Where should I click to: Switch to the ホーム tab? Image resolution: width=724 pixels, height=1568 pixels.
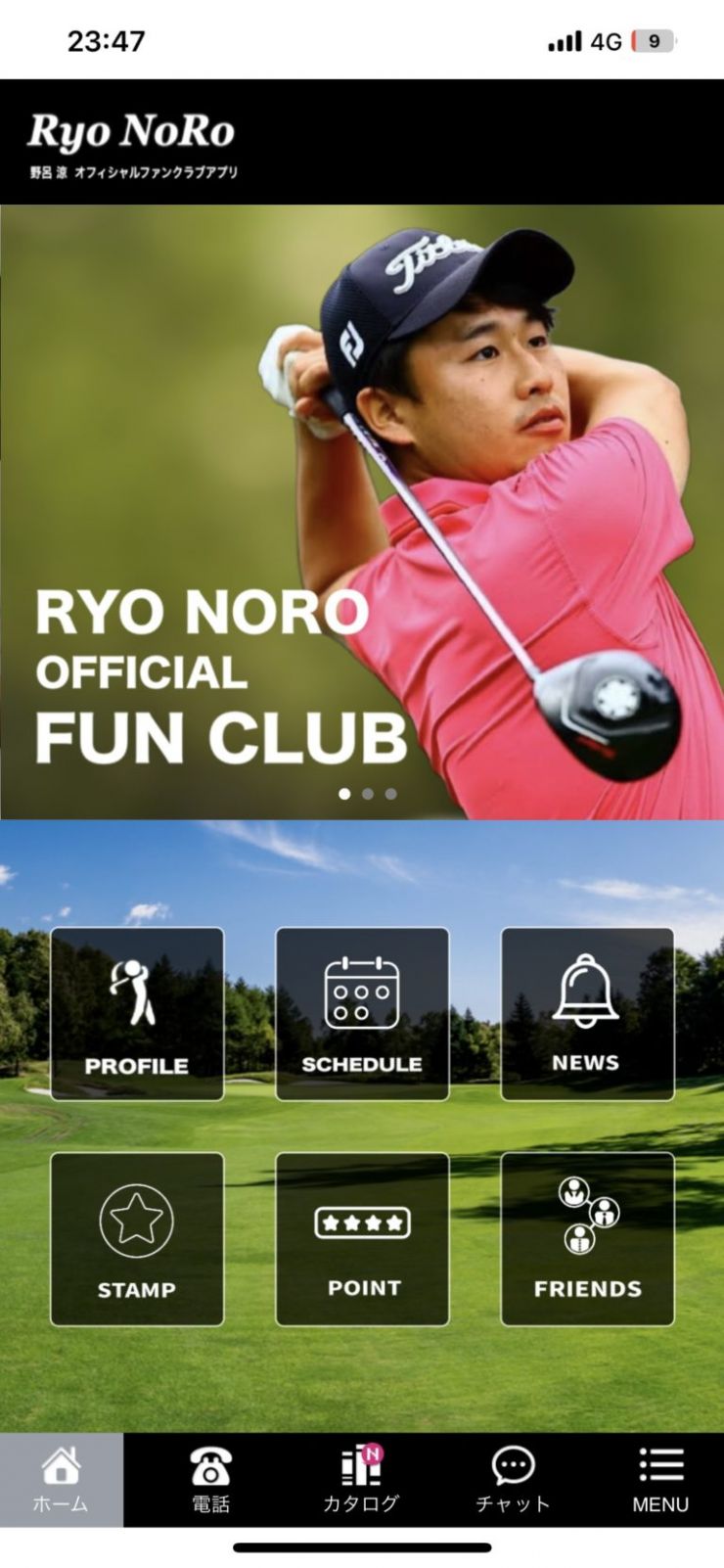tap(62, 1480)
